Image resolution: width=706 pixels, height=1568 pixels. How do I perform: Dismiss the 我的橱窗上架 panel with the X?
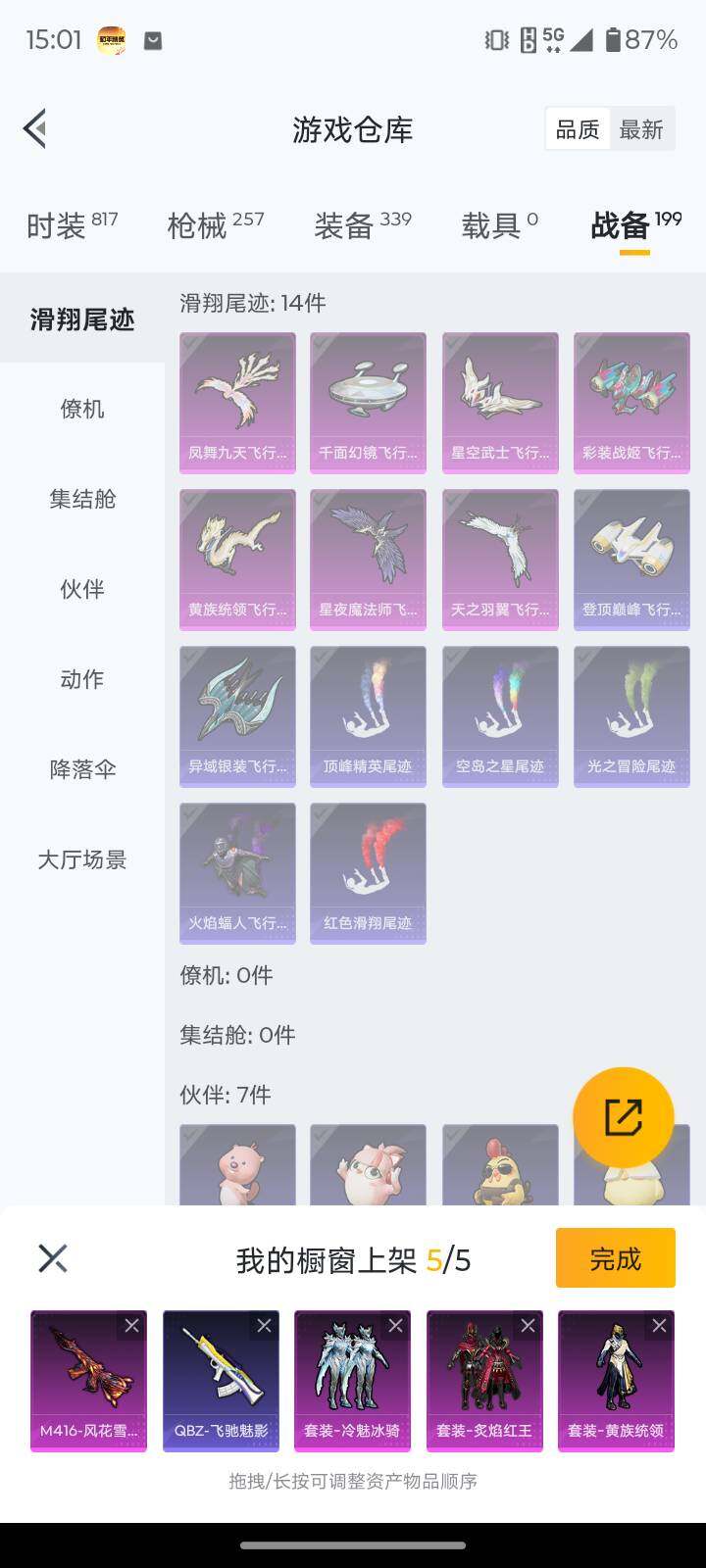(x=51, y=1257)
